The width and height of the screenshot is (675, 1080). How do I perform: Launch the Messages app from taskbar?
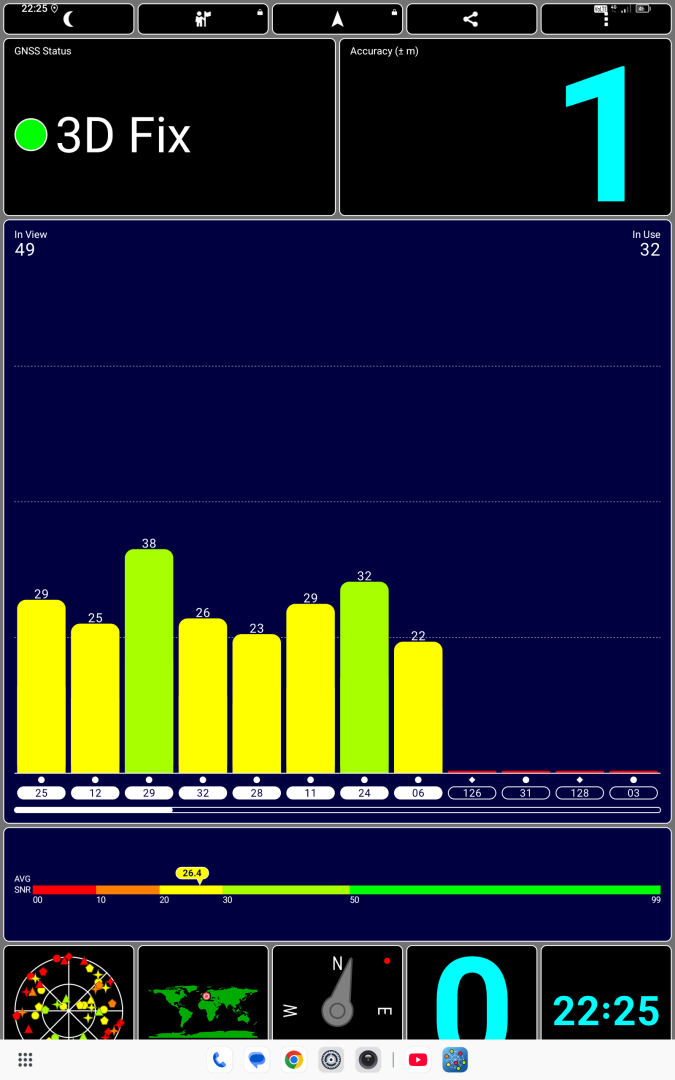point(257,1060)
